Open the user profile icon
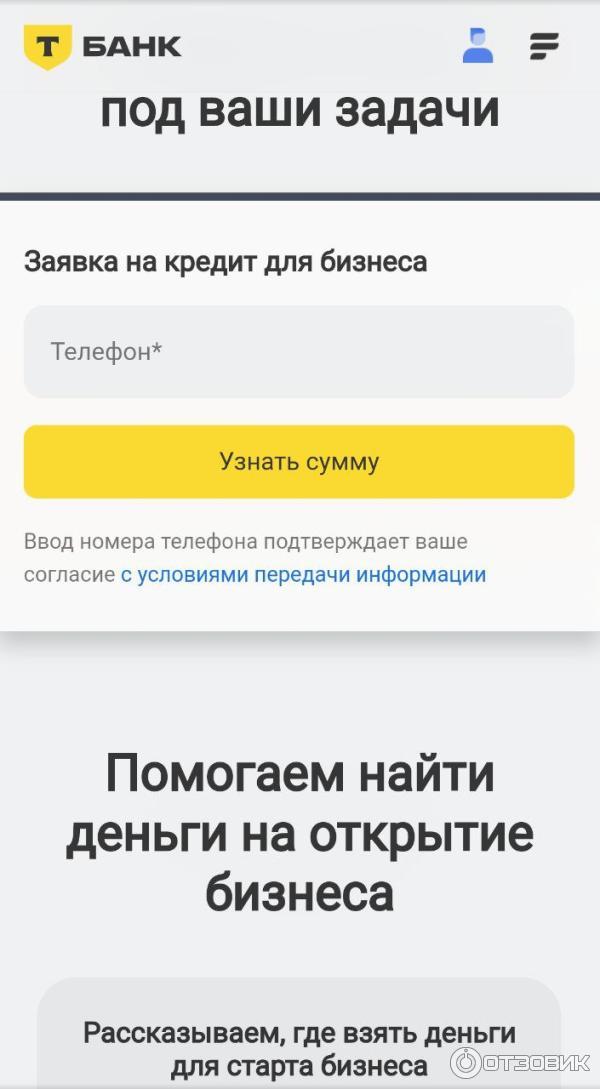600x1089 pixels. pyautogui.click(x=478, y=46)
